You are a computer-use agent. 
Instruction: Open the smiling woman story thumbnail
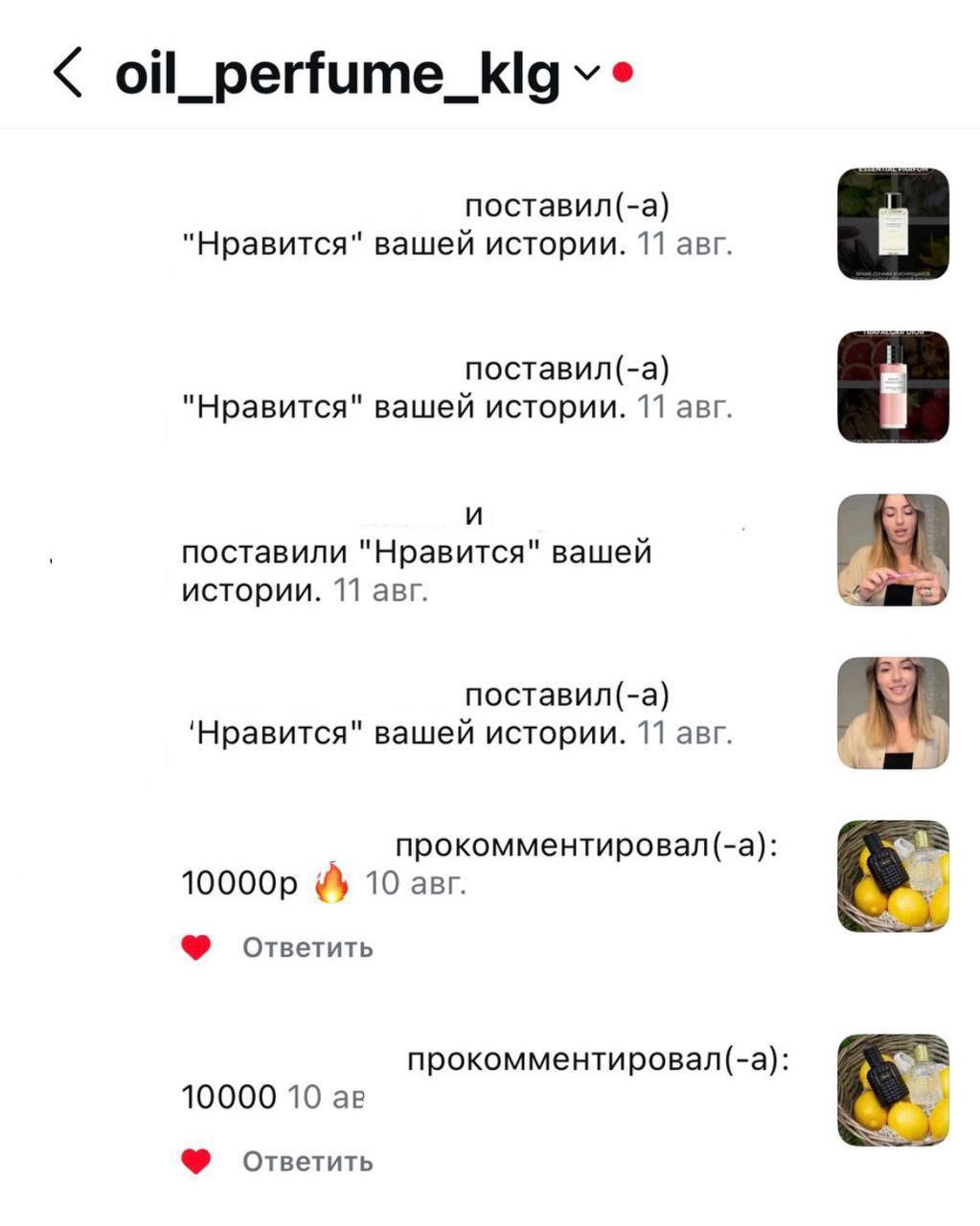(x=893, y=713)
